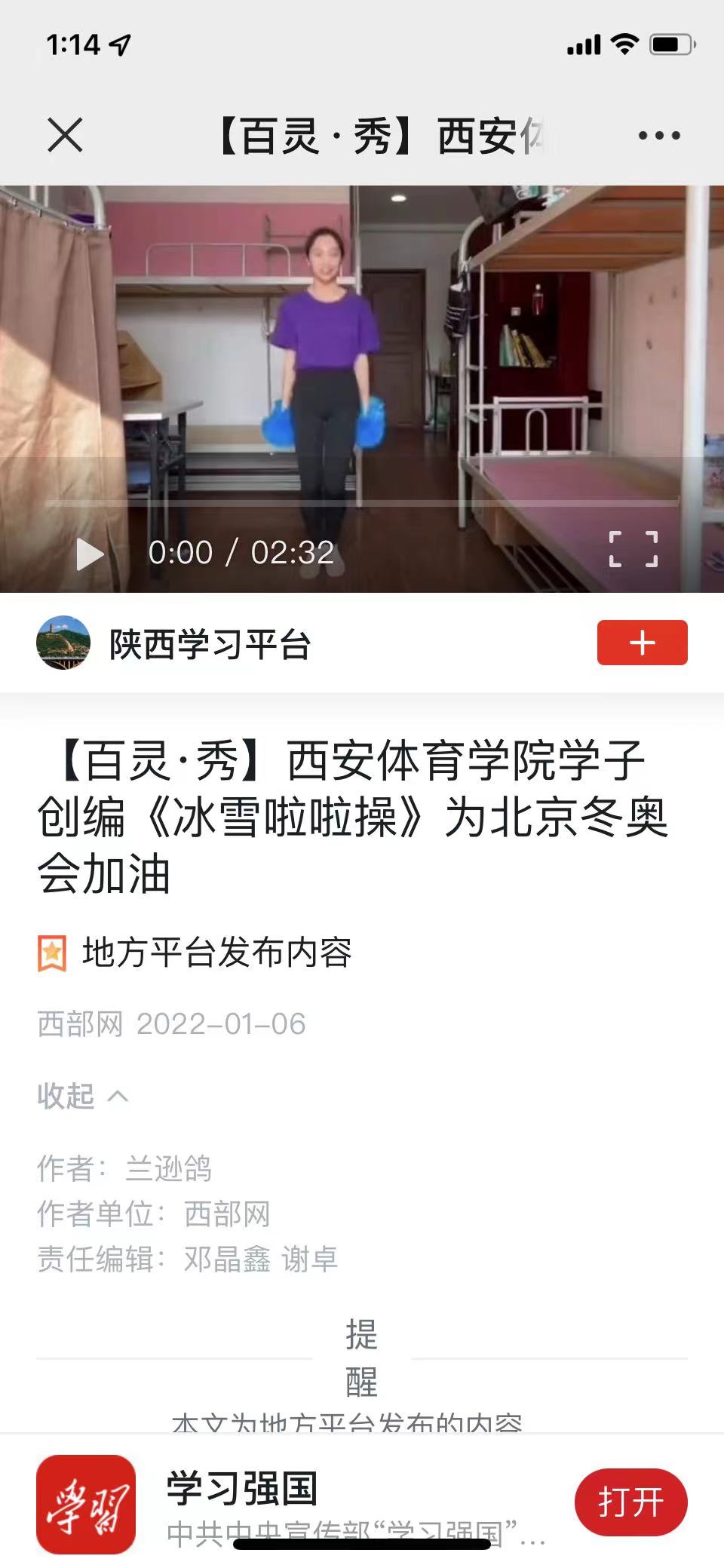Collapse details with 收起
Viewport: 724px width, 1568px height.
pyautogui.click(x=82, y=1096)
